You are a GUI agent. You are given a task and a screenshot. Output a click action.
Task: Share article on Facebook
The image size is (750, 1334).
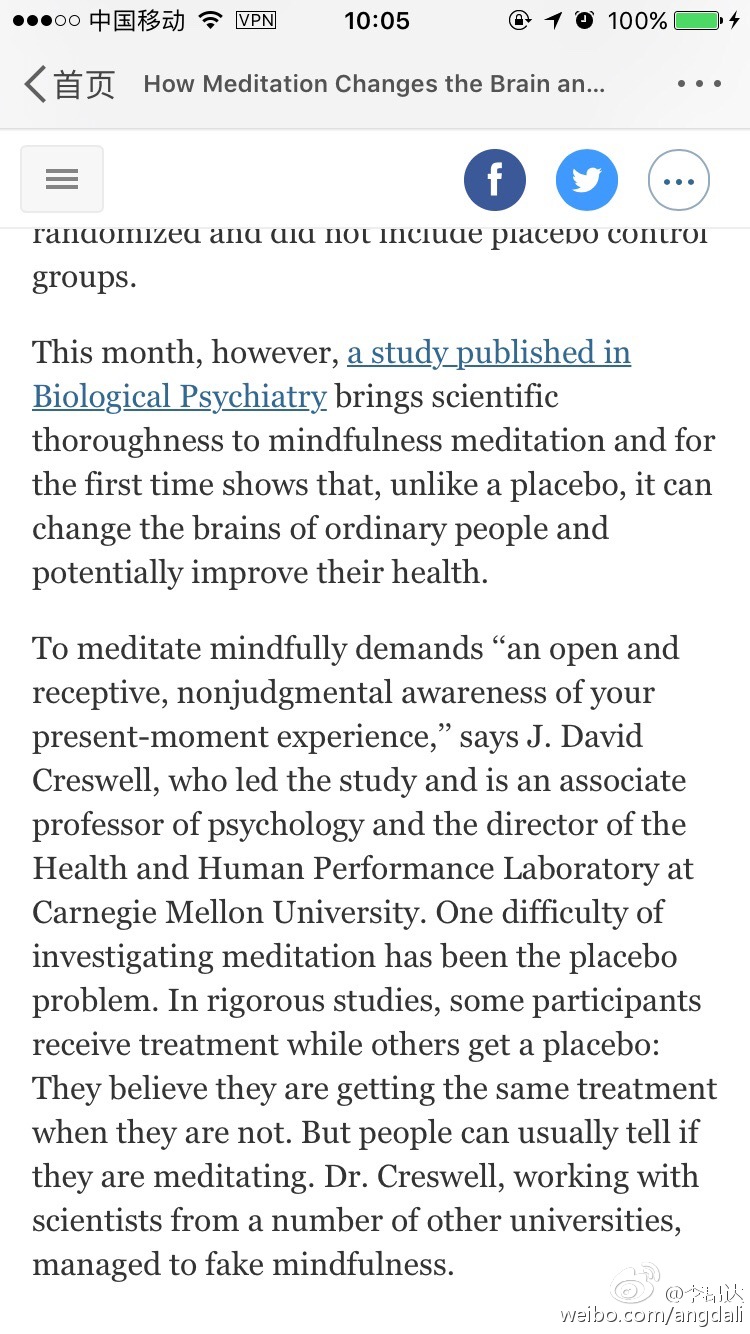[x=494, y=180]
